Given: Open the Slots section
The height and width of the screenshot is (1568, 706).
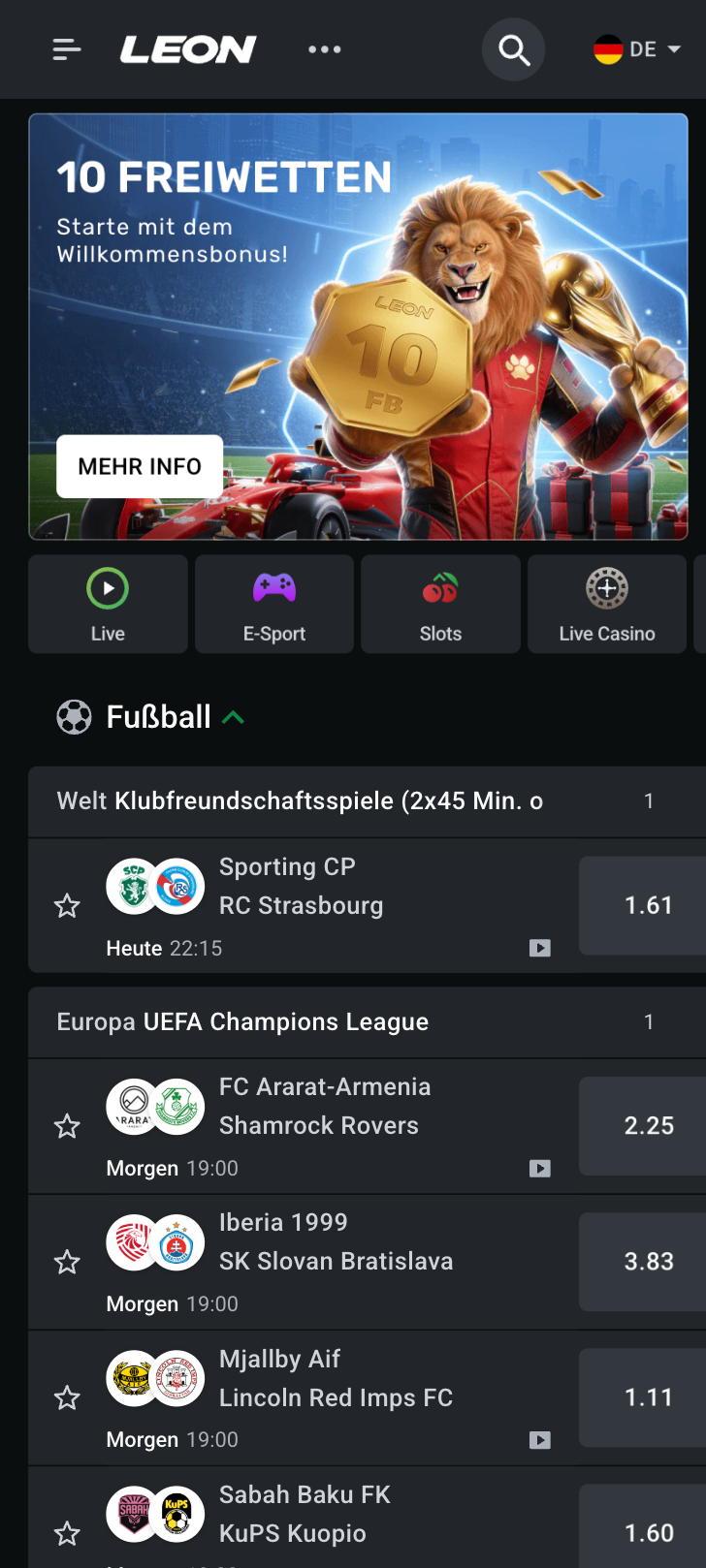Looking at the screenshot, I should point(440,604).
